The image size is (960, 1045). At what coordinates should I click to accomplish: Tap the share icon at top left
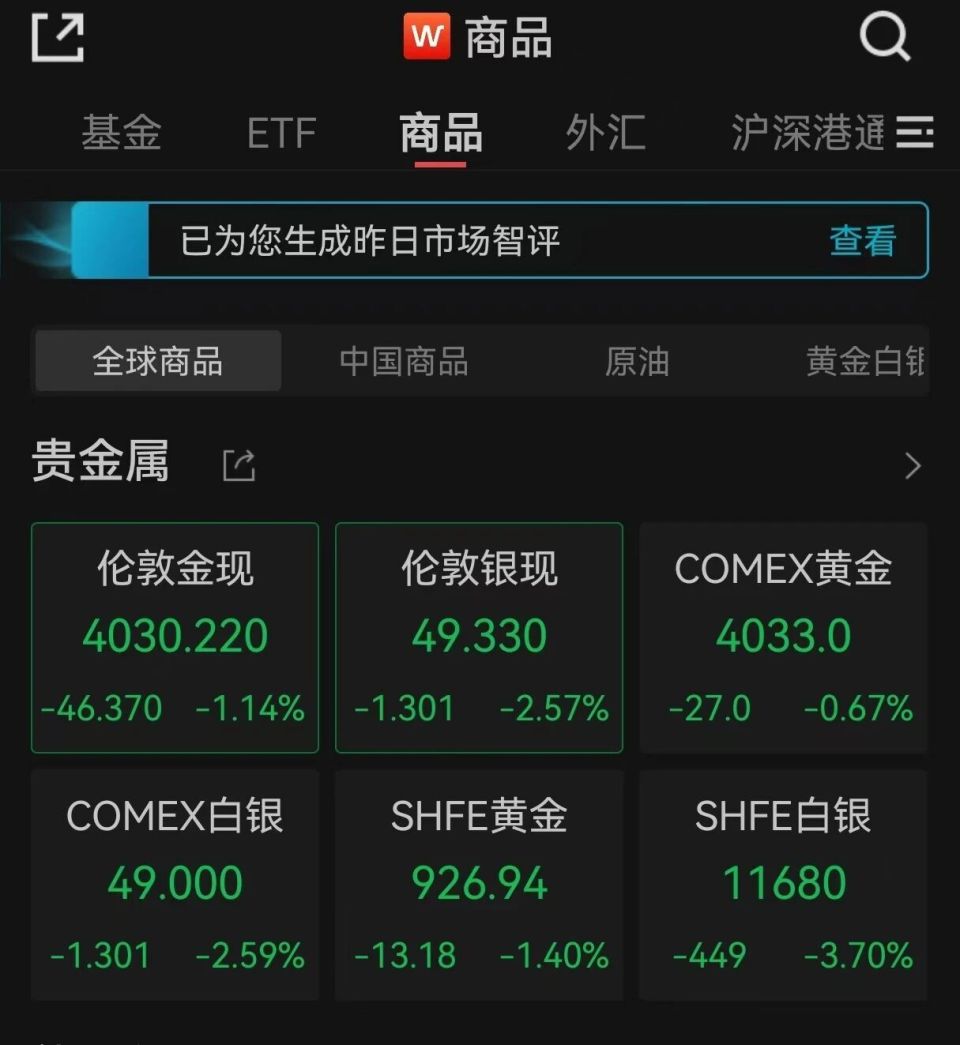(x=57, y=37)
